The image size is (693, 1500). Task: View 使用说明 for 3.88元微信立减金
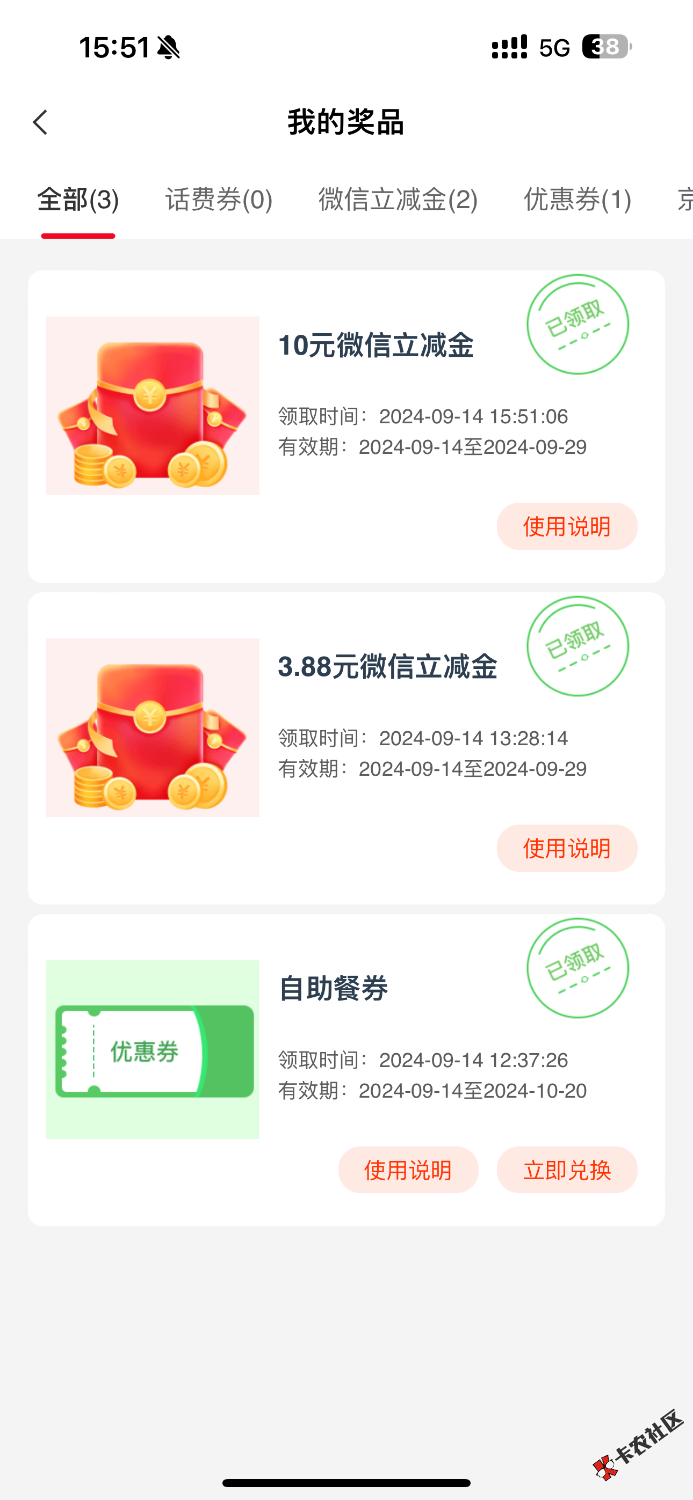pos(567,849)
